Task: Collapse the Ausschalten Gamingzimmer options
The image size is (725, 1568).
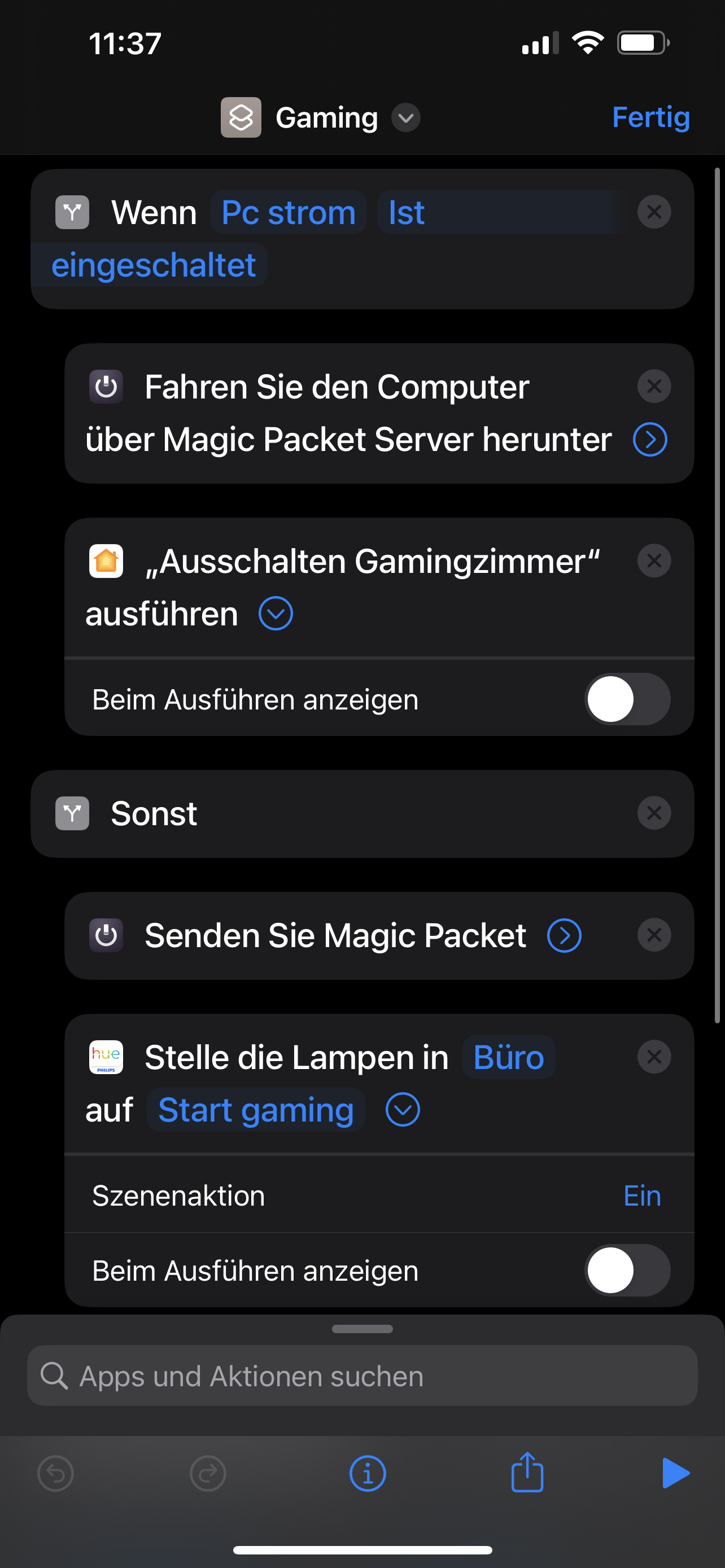Action: pyautogui.click(x=276, y=613)
